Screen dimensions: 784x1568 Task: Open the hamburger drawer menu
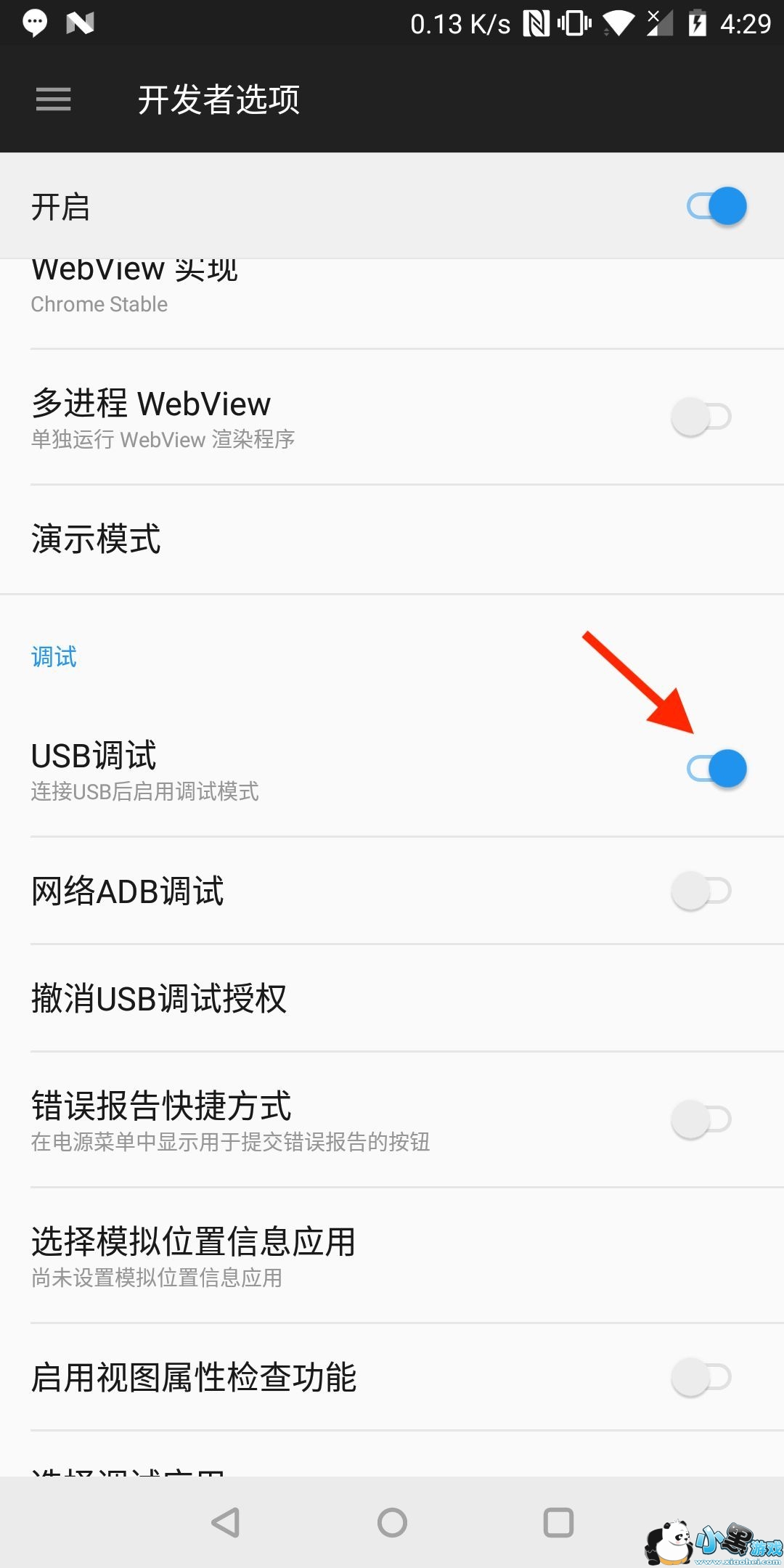tap(54, 99)
